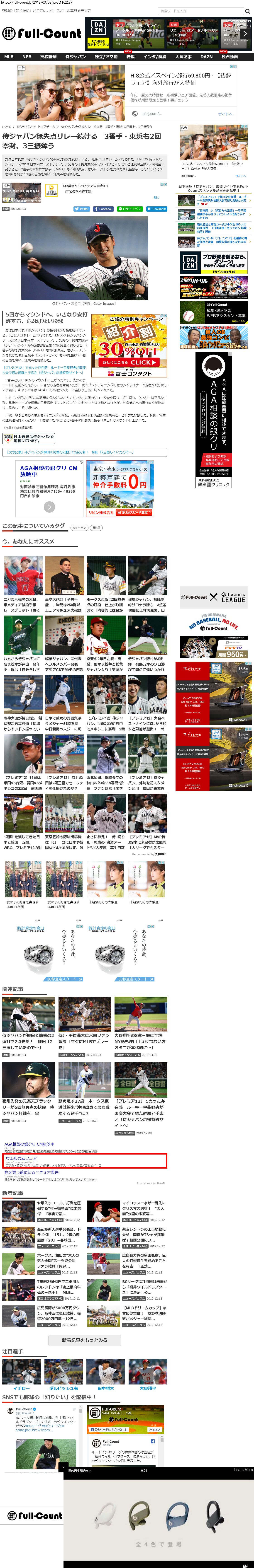Select the 東浜巨 article tag
Viewport: 254px width, 1568px height.
point(96,528)
